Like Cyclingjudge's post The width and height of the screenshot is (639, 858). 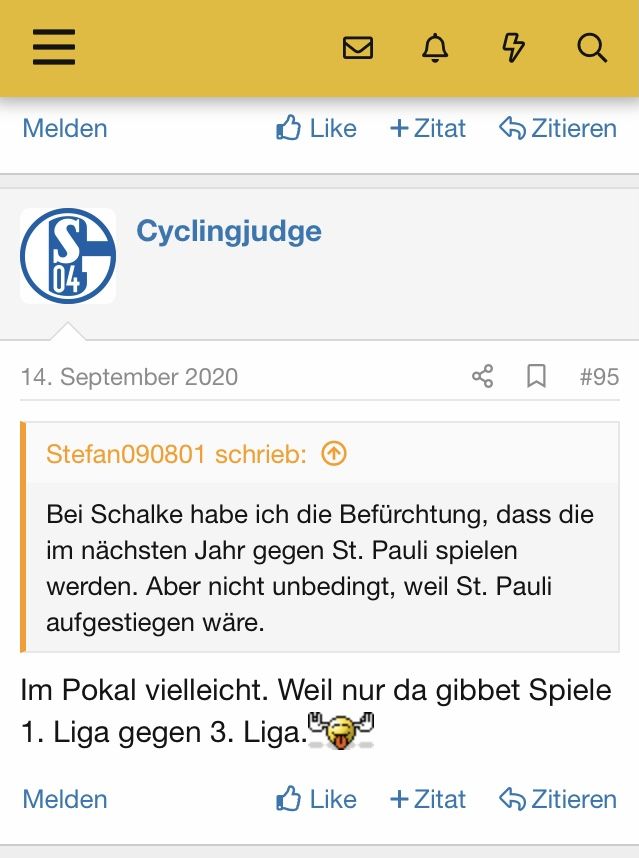[317, 799]
